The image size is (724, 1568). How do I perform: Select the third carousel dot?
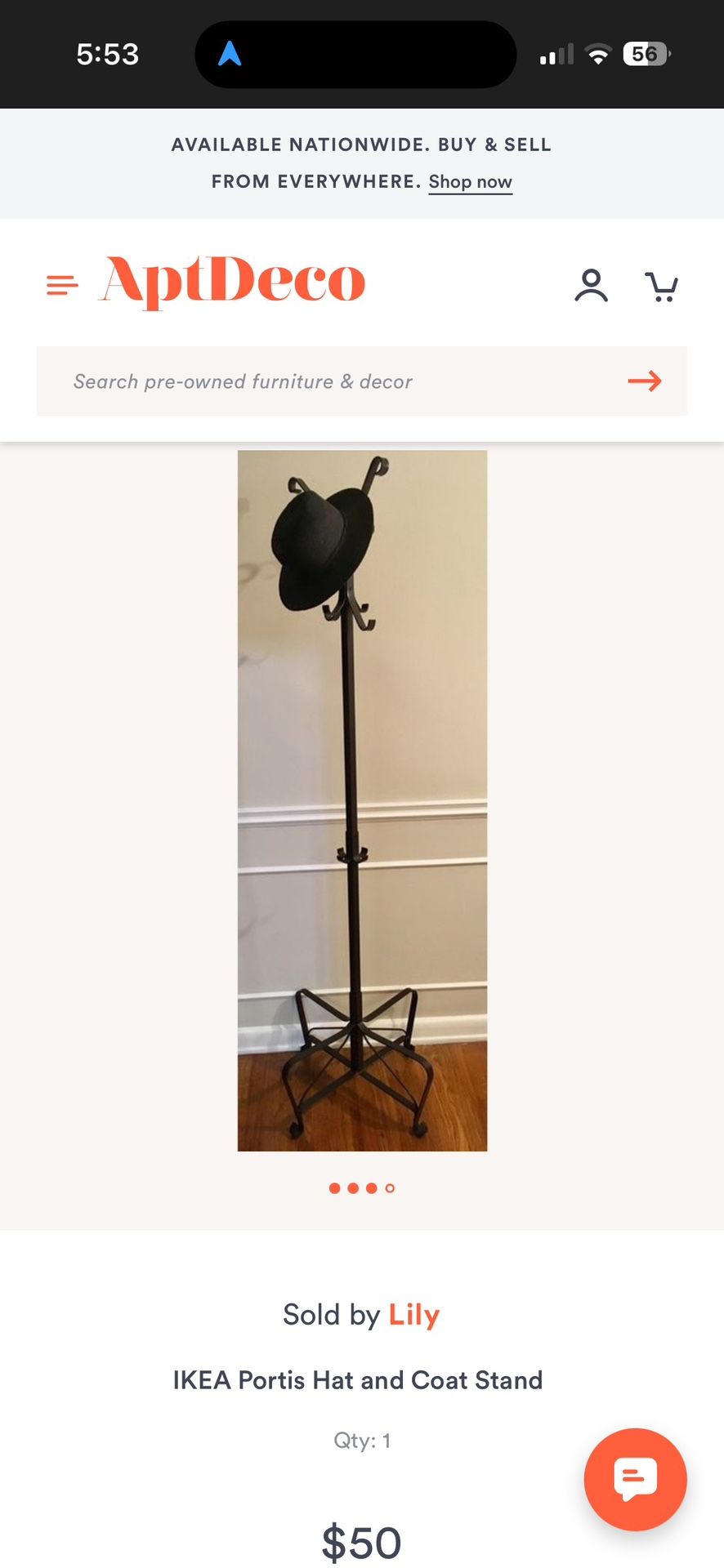pyautogui.click(x=371, y=1188)
